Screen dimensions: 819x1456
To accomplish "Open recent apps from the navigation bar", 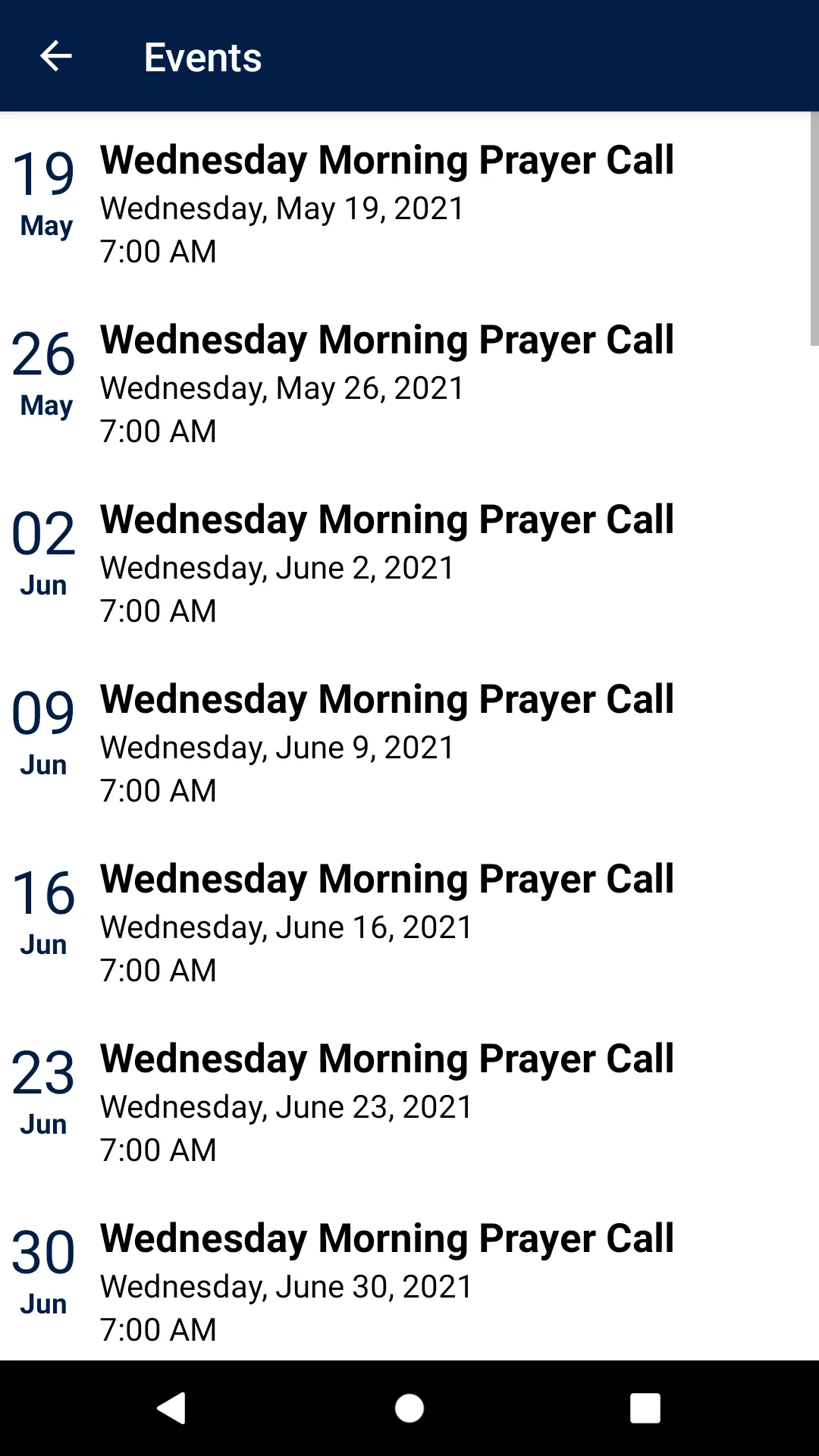I will 645,1408.
